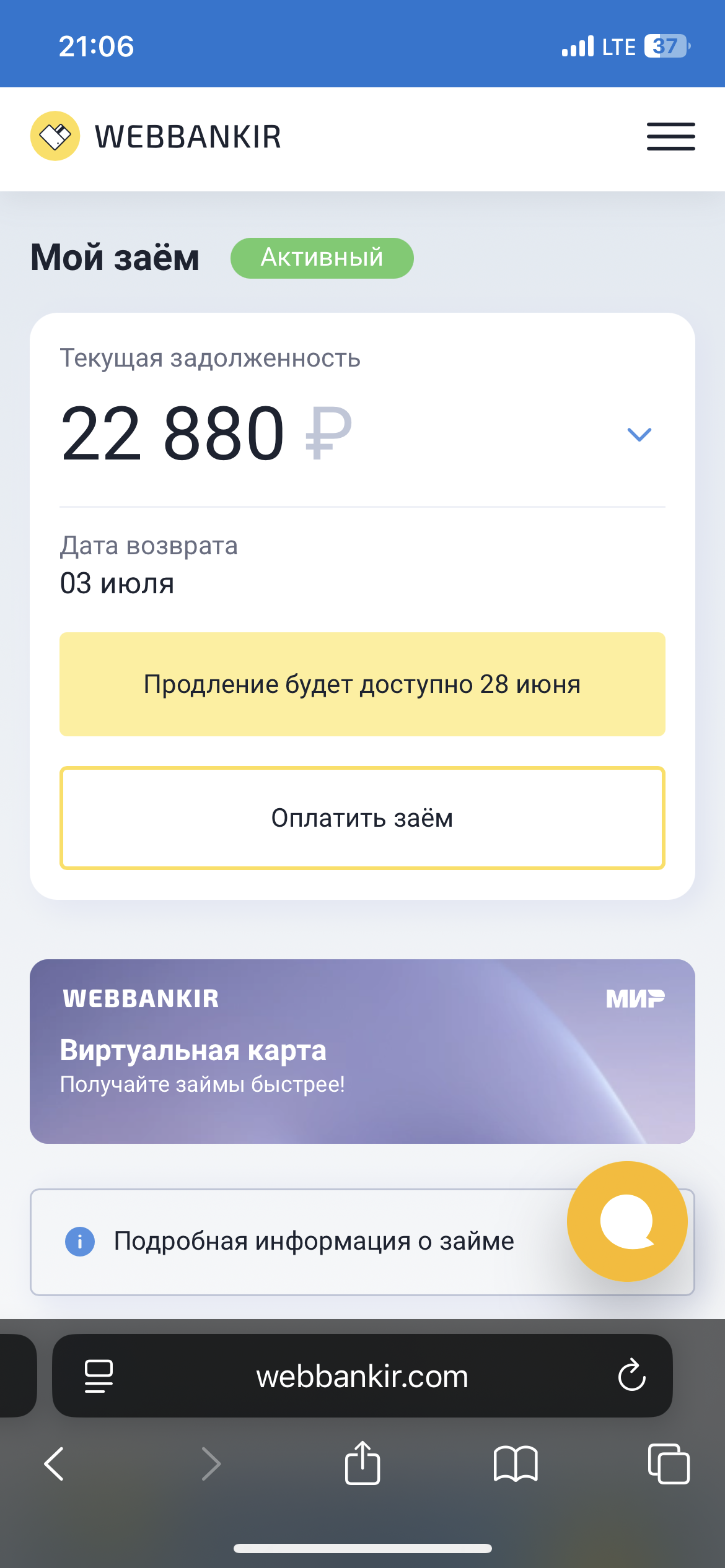Open Подробная информация о займе

[313, 1240]
